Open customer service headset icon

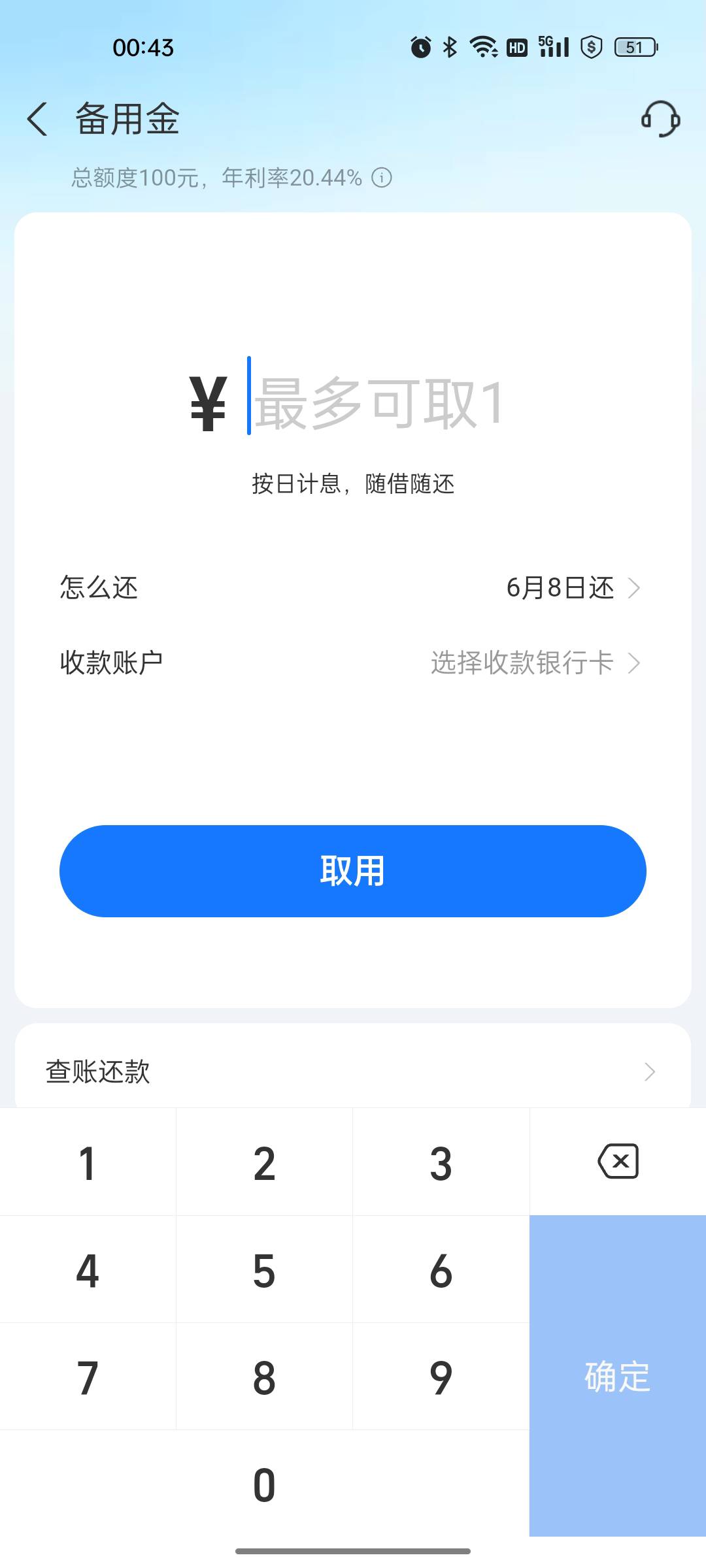point(660,119)
